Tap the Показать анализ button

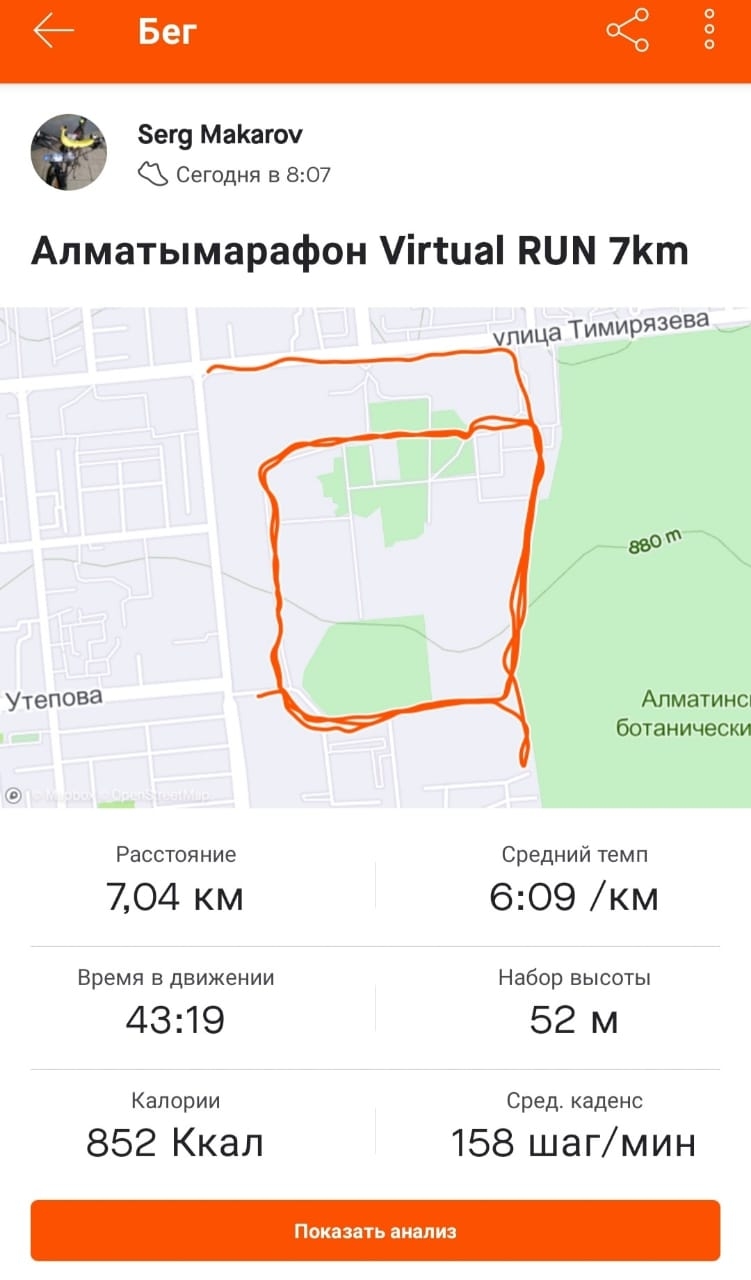pos(375,1231)
